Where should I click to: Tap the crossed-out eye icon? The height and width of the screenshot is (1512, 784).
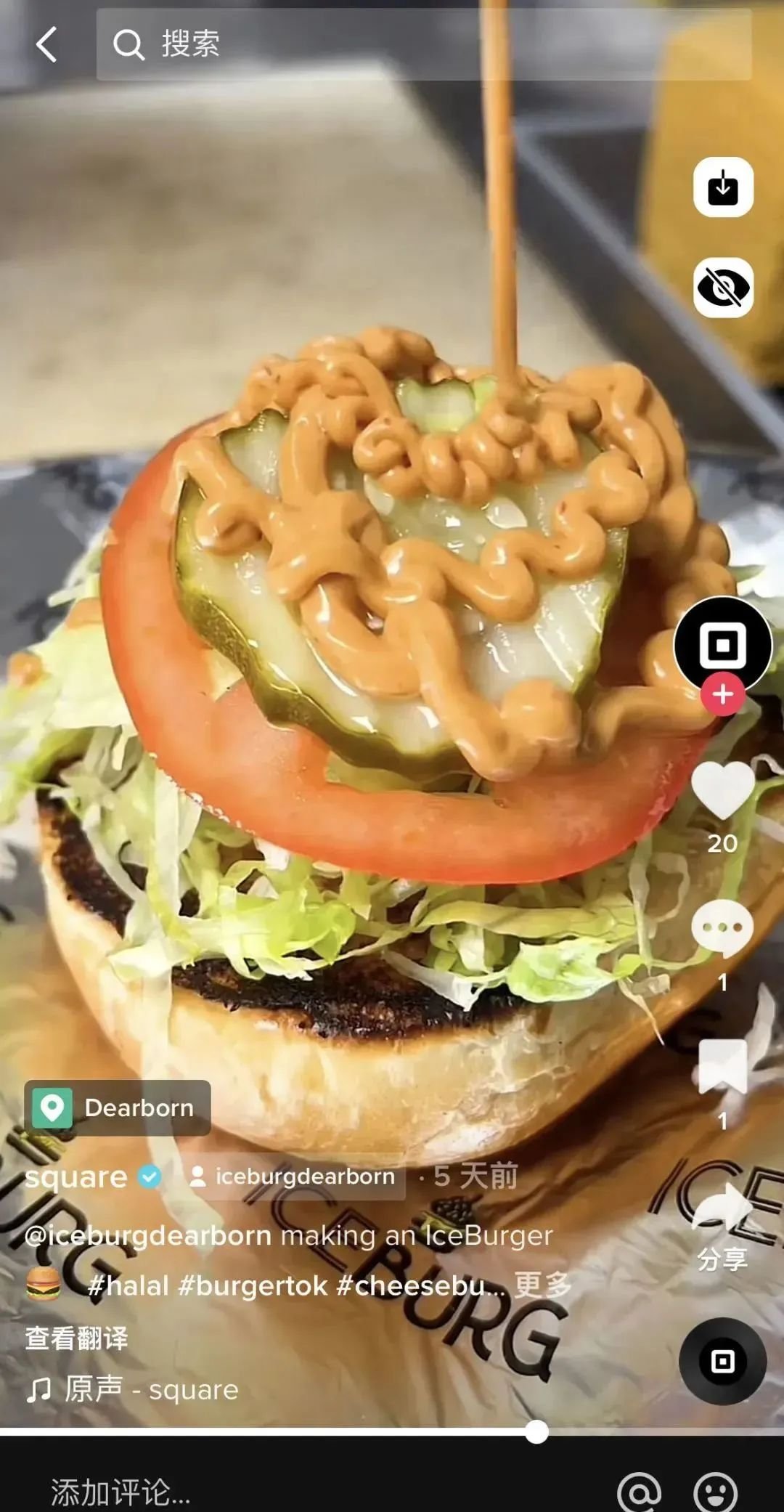point(723,288)
